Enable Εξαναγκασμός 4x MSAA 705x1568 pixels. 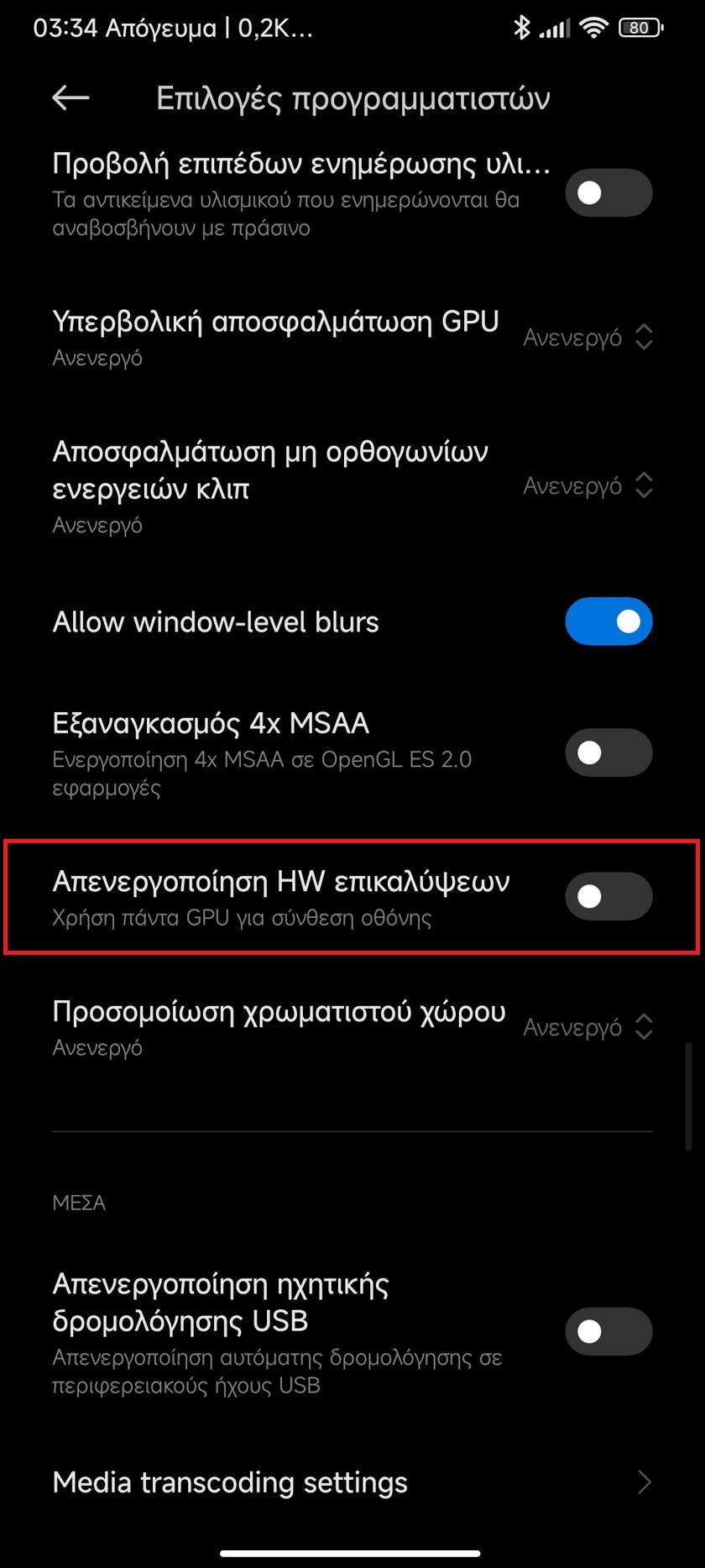click(608, 753)
